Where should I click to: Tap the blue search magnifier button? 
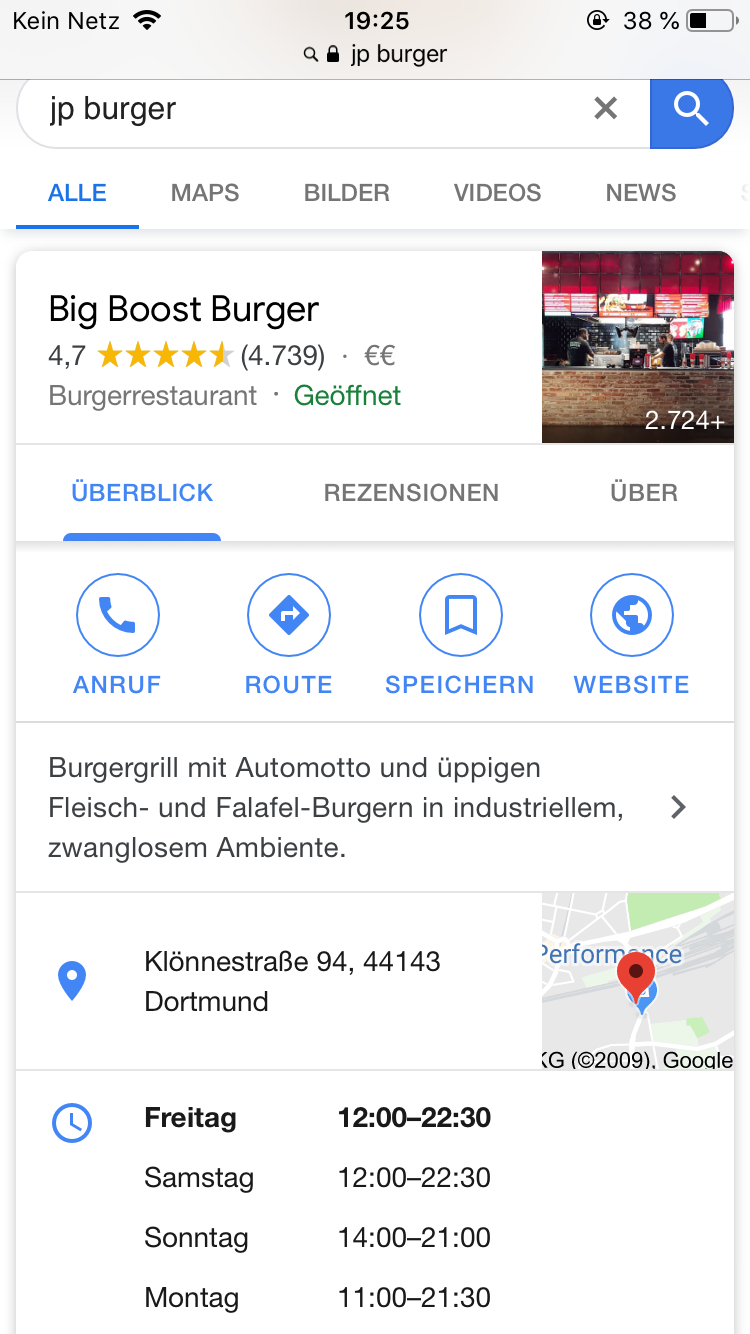click(691, 108)
